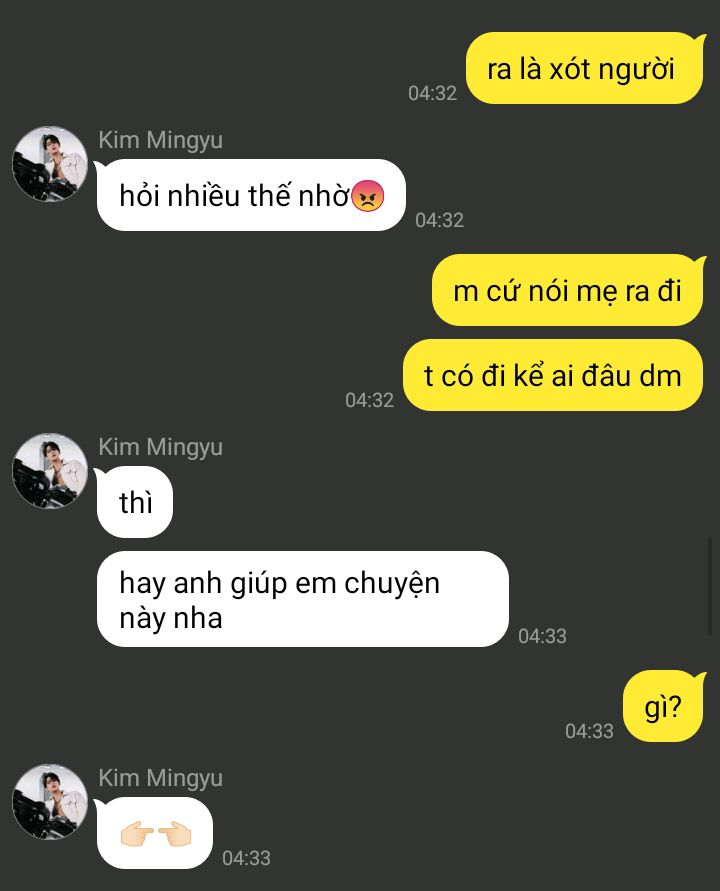720x891 pixels.
Task: Open Kim Mingyu's avatar beside the "thì" message
Action: pos(50,471)
